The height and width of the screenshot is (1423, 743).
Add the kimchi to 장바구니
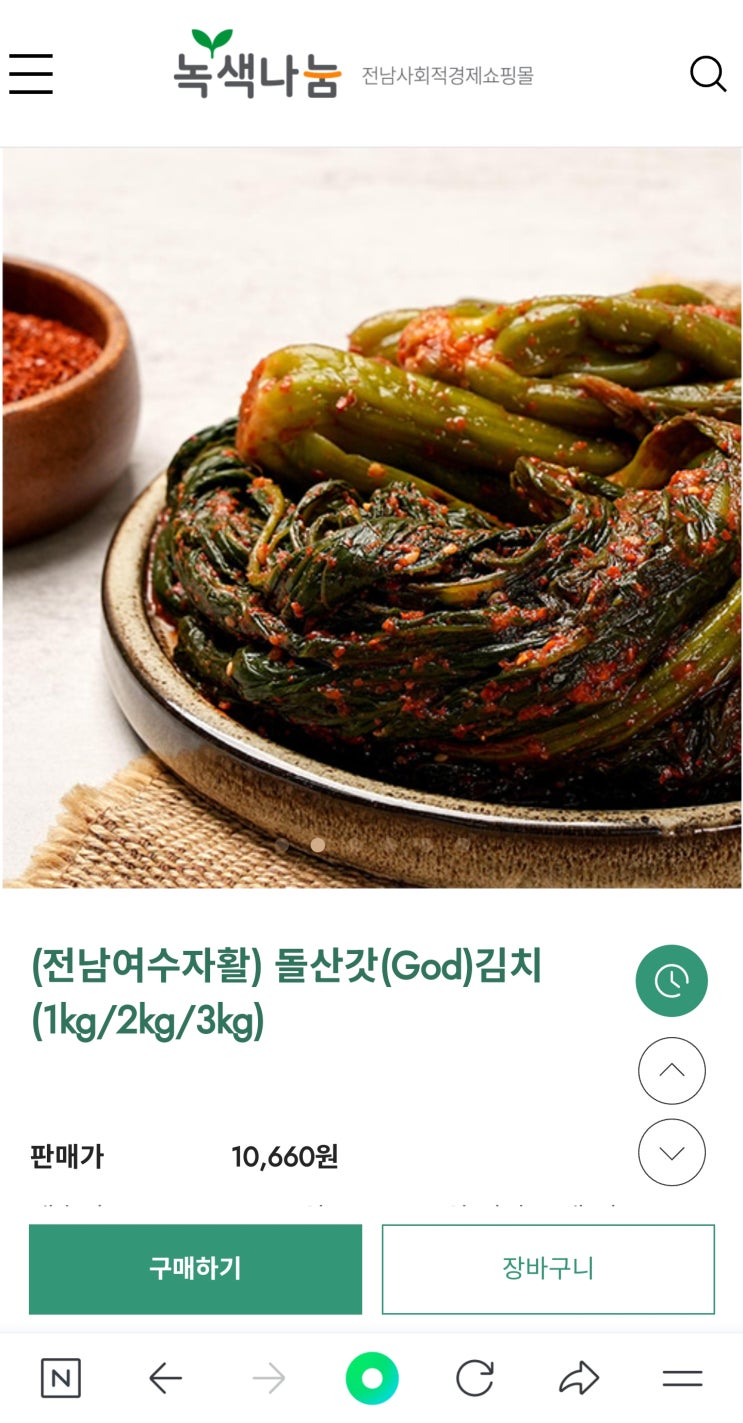pos(548,1268)
